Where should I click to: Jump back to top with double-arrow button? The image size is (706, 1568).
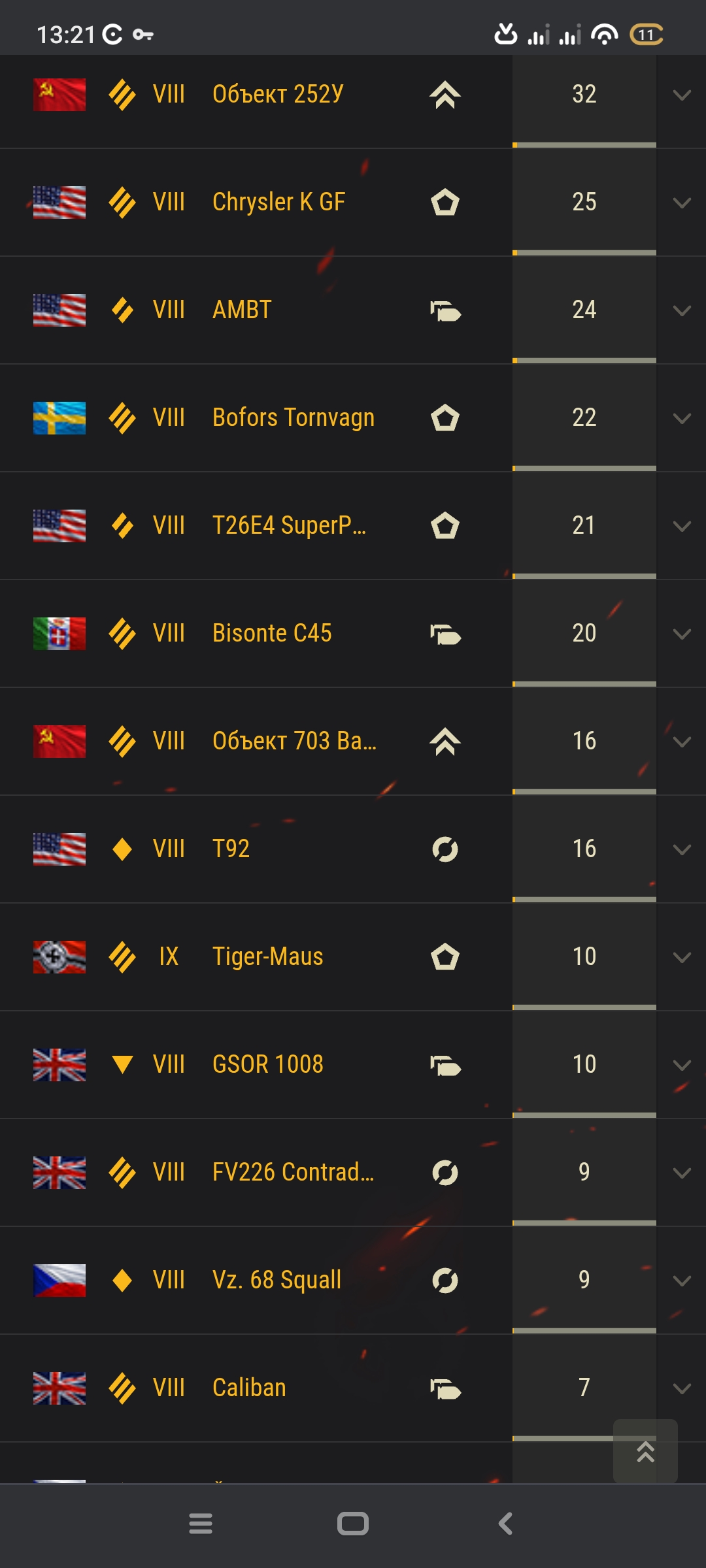645,1451
